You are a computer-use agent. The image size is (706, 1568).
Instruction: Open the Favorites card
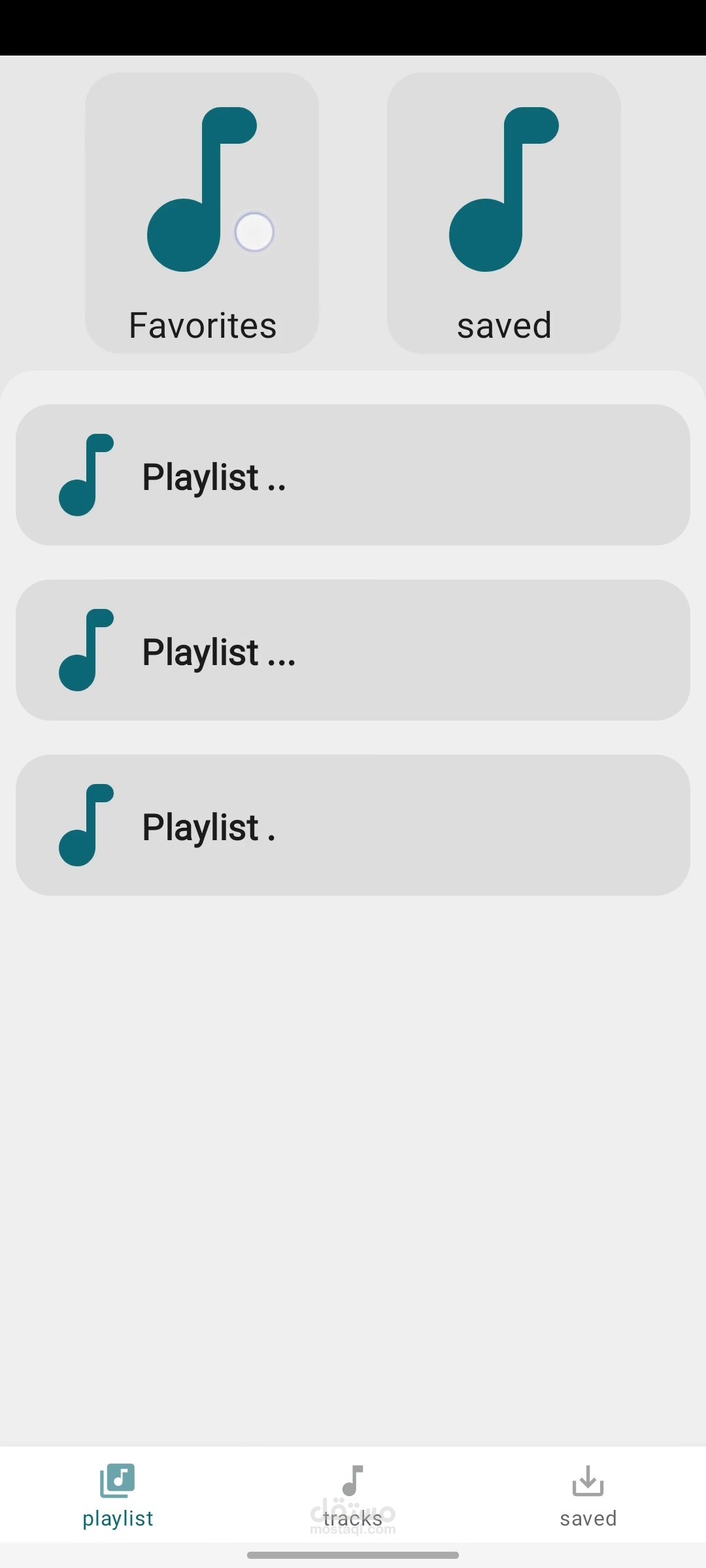tap(202, 213)
